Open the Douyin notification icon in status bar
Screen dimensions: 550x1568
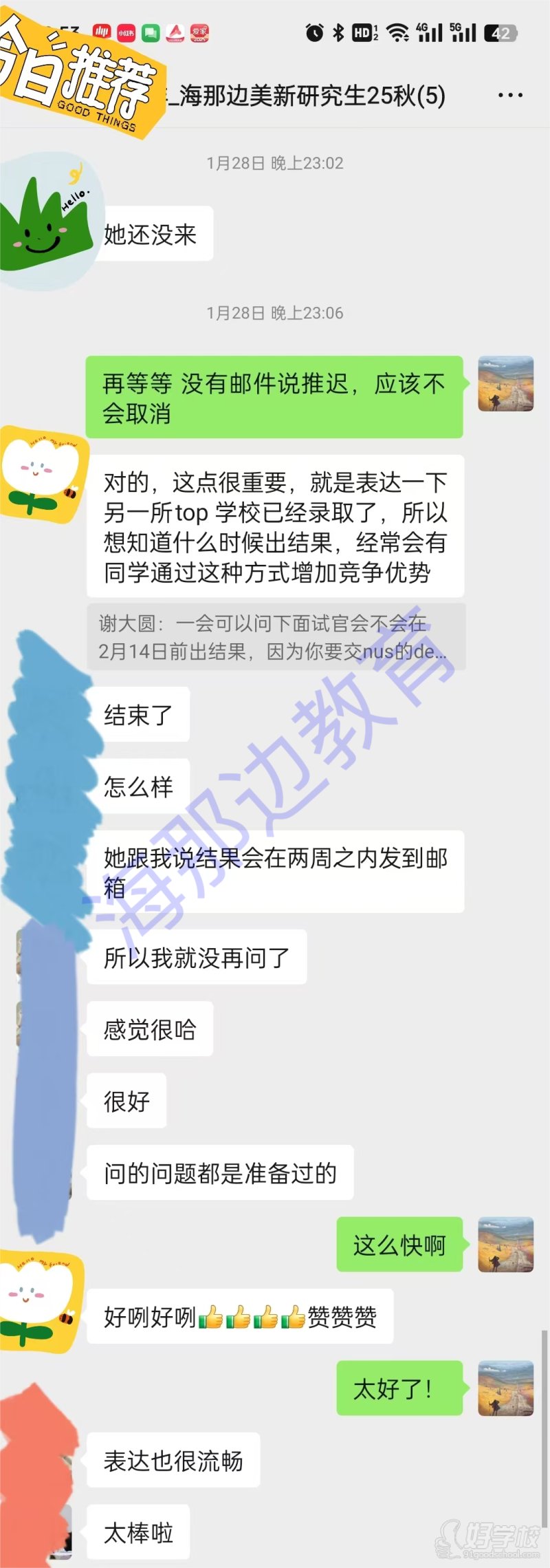(x=100, y=32)
